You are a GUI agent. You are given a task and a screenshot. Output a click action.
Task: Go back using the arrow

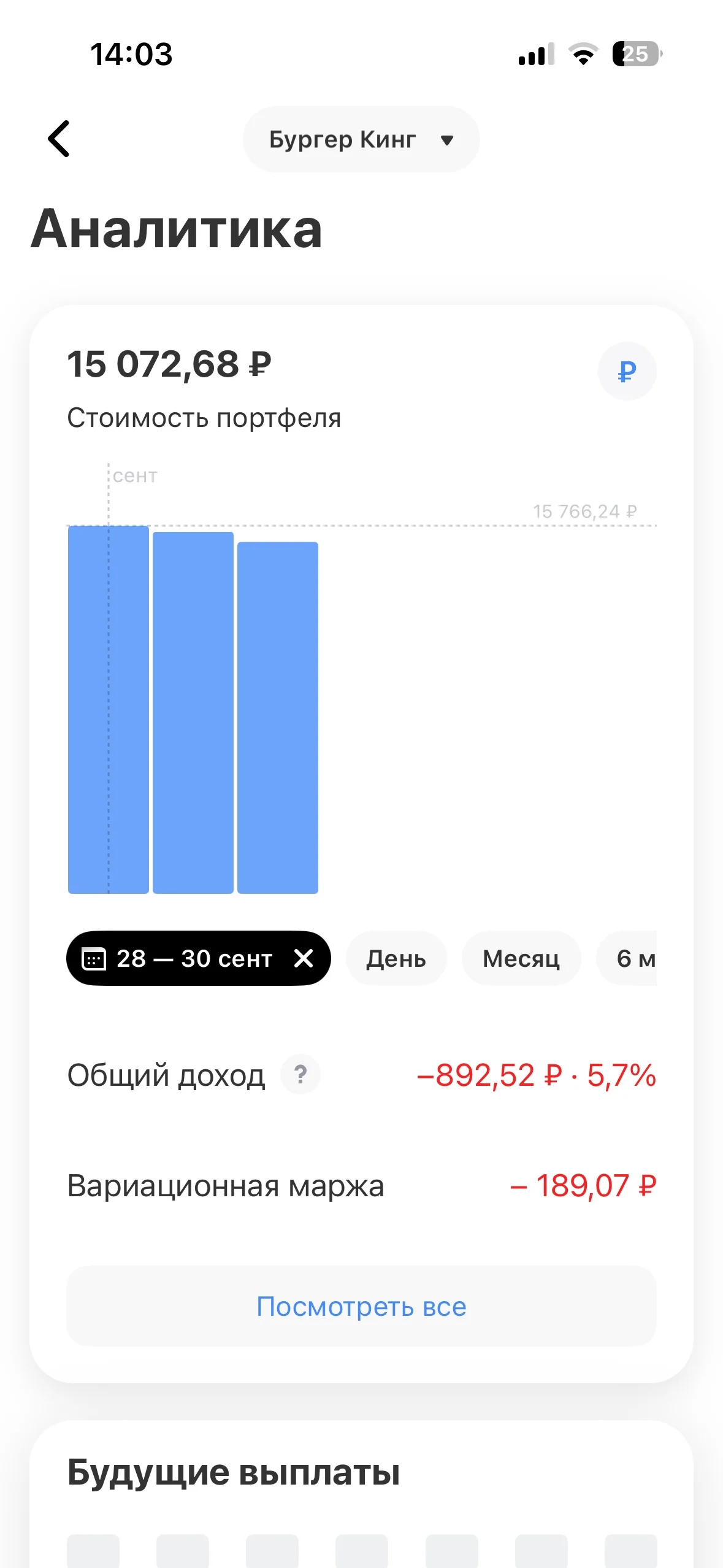coord(59,139)
